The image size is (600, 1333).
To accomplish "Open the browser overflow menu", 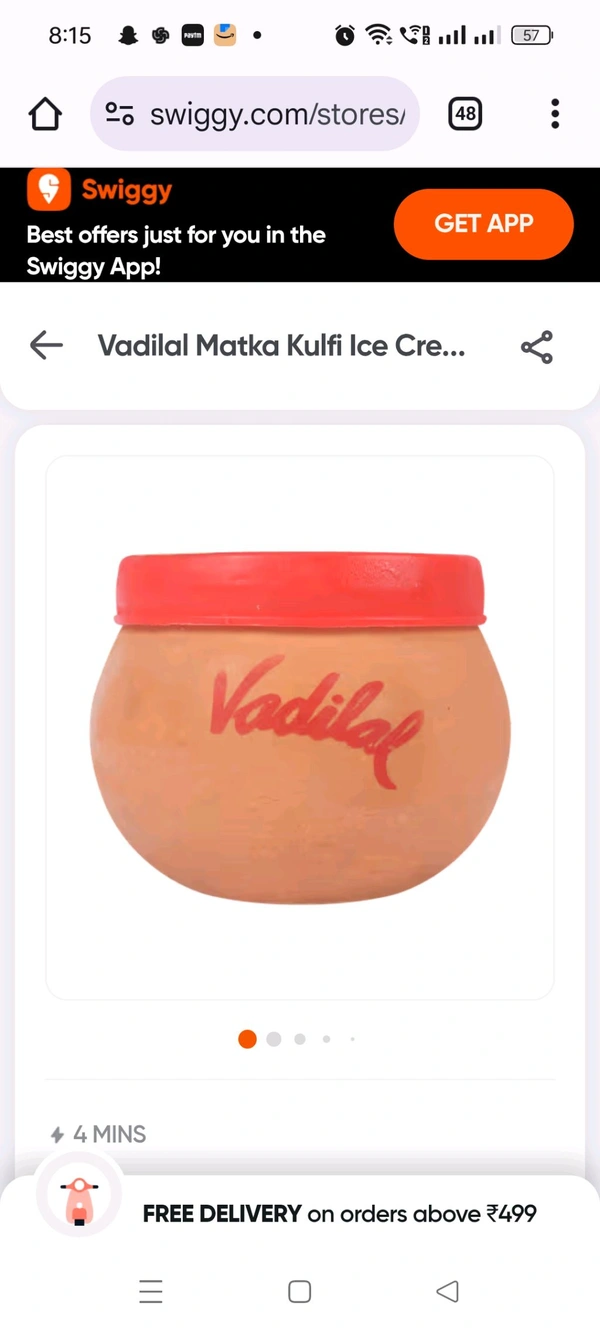I will point(555,114).
